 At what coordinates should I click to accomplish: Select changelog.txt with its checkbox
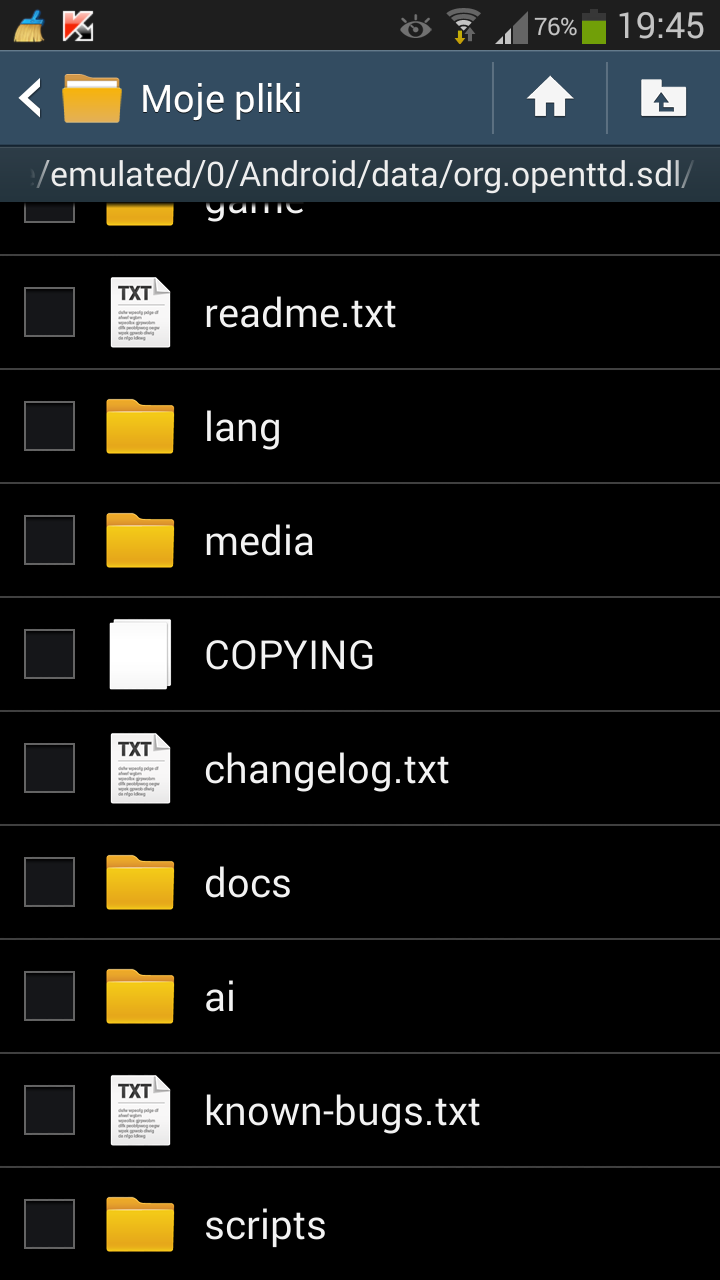[49, 768]
